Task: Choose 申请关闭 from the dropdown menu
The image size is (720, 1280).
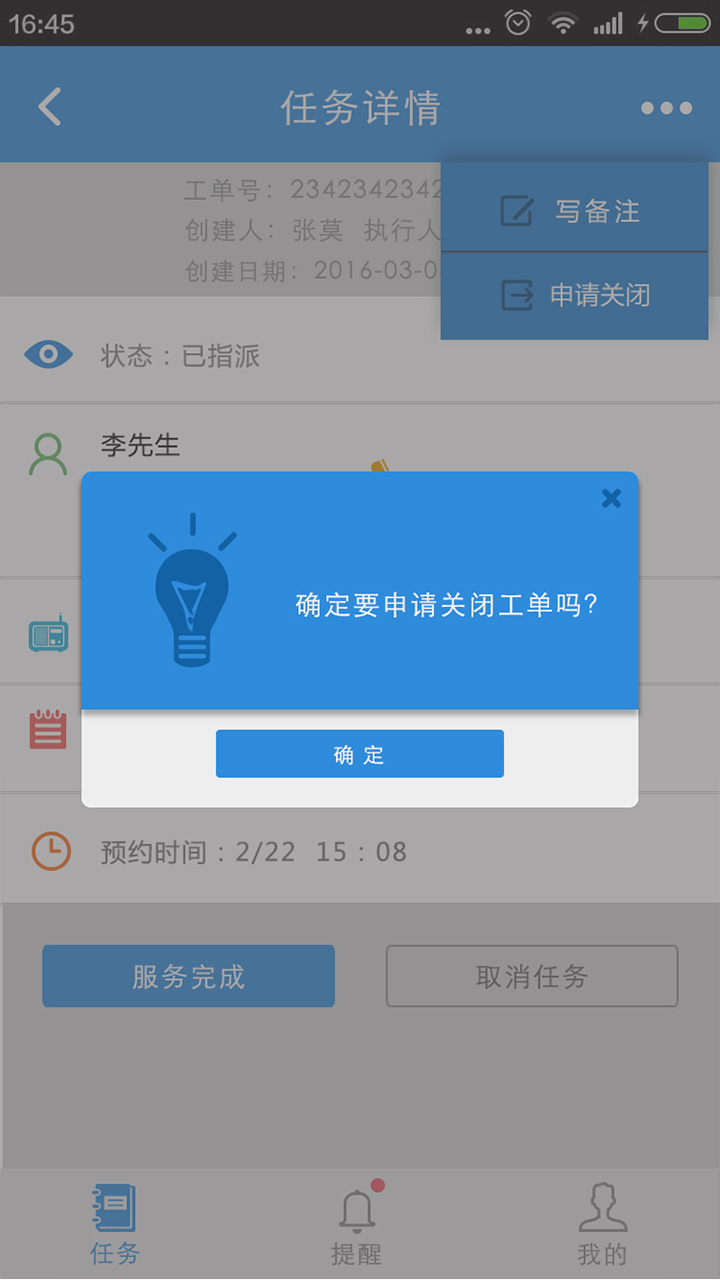Action: tap(574, 296)
